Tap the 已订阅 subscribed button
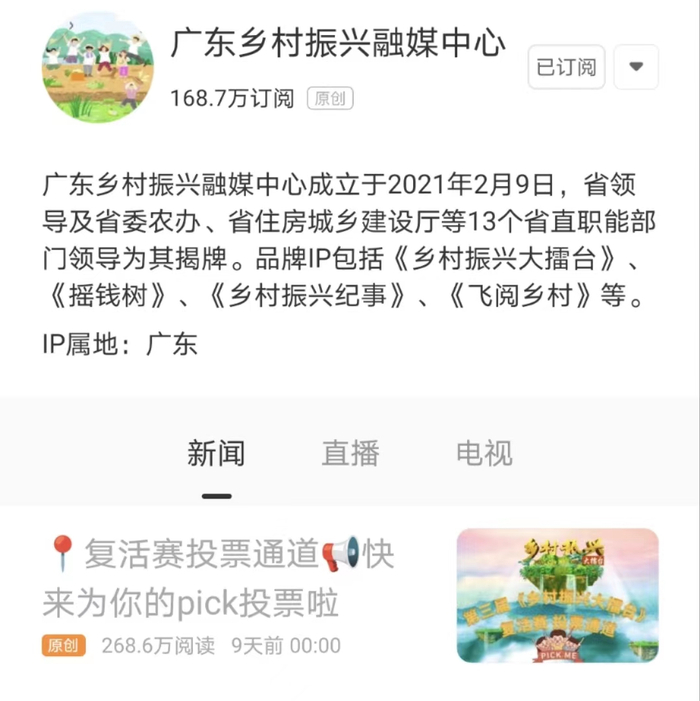 (566, 68)
